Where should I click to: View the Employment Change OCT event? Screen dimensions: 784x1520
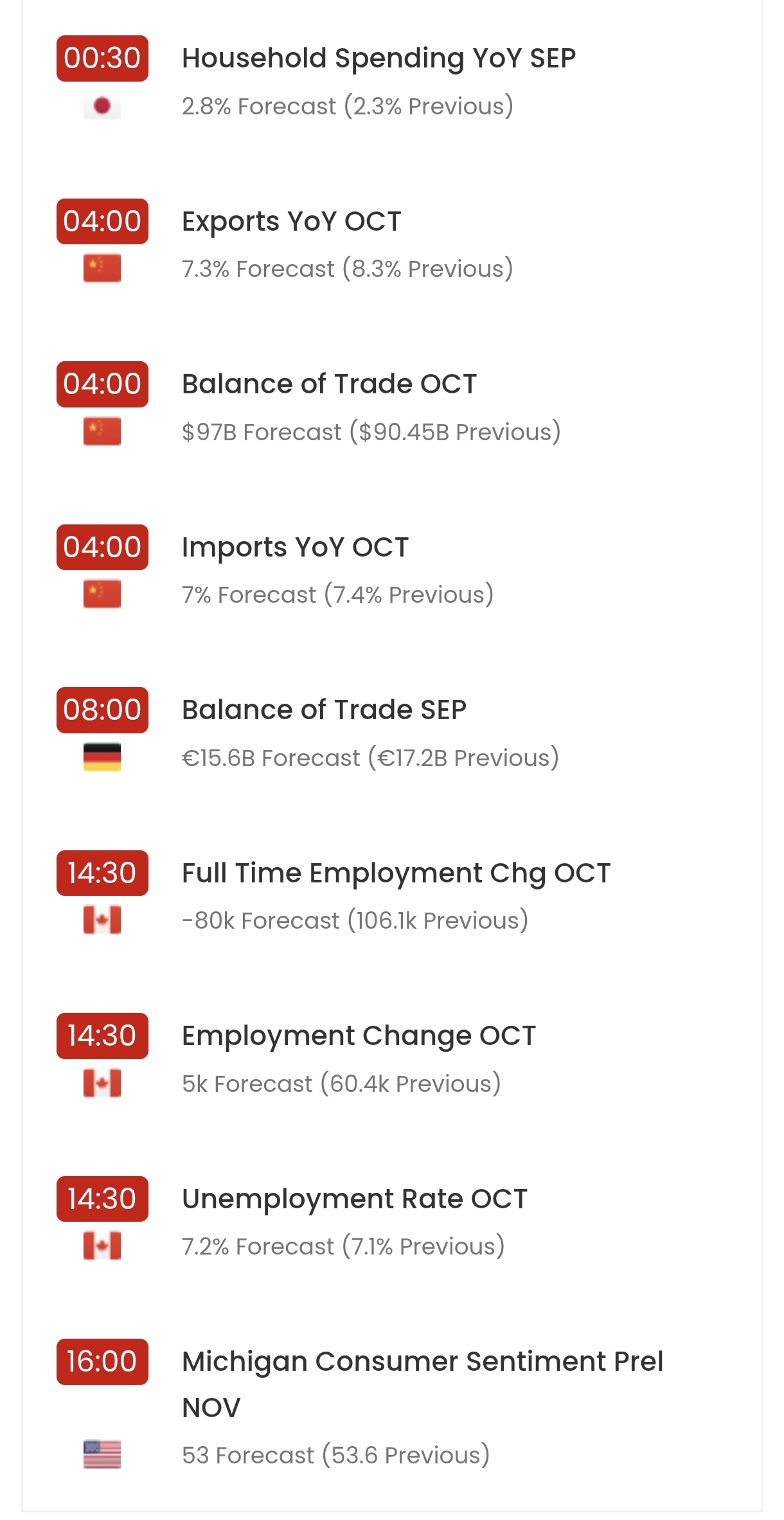tap(359, 1036)
